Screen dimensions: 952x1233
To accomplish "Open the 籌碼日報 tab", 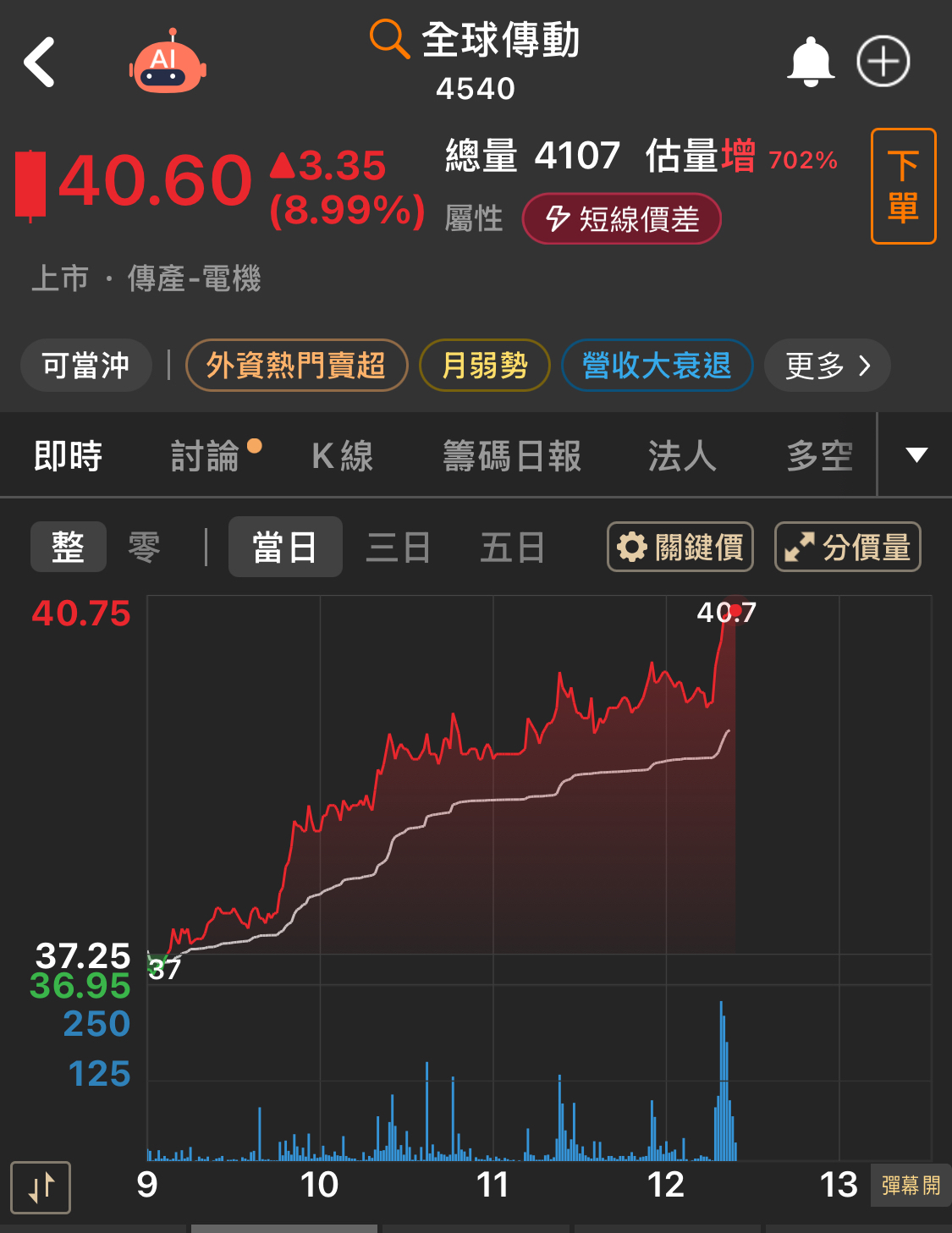I will 512,456.
